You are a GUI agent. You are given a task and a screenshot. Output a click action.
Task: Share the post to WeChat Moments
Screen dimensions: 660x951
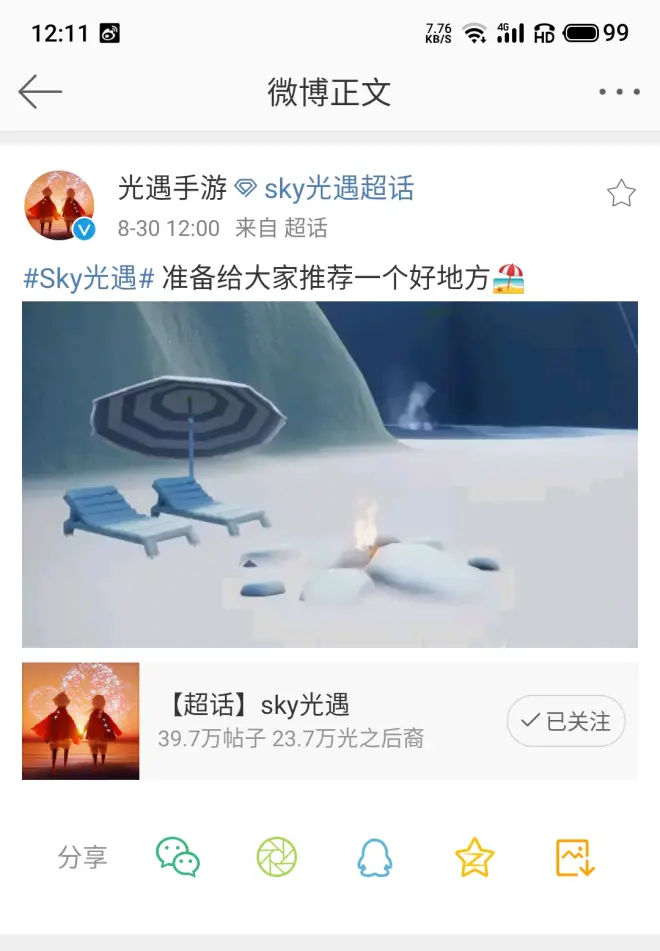click(x=277, y=857)
